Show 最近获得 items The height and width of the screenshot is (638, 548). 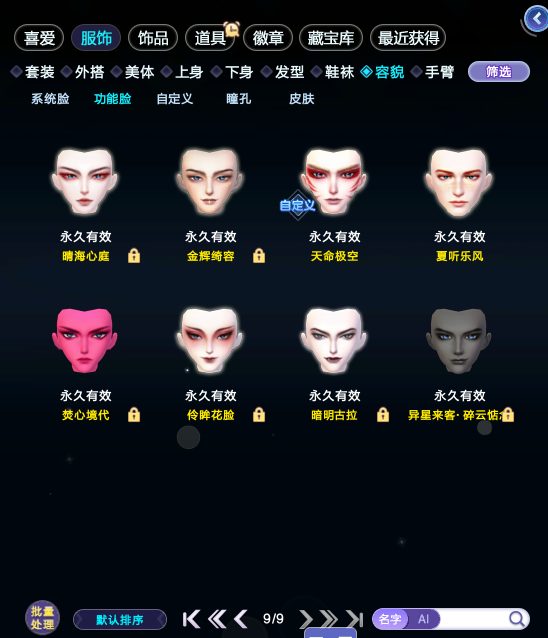[408, 38]
